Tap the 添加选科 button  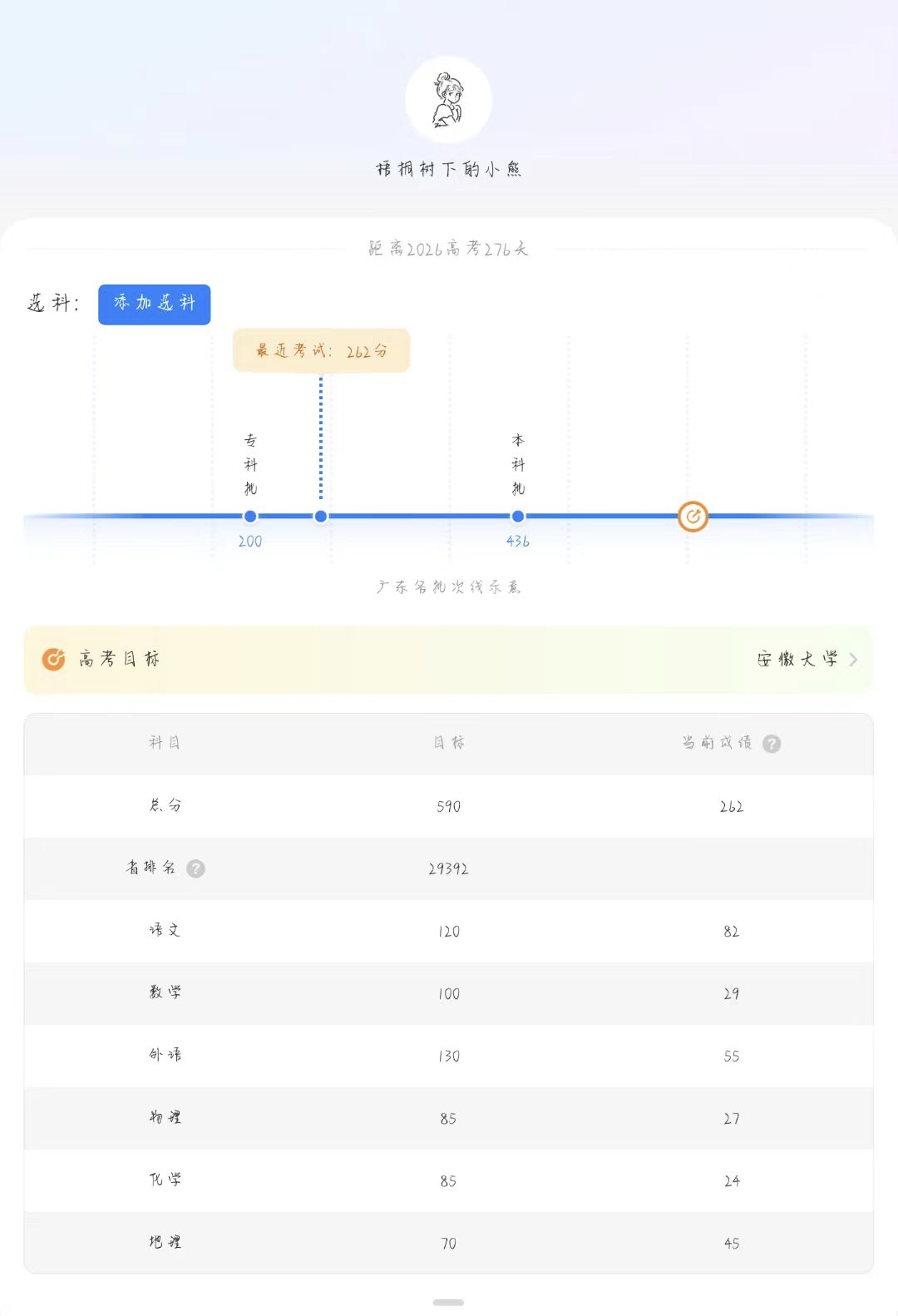154,304
